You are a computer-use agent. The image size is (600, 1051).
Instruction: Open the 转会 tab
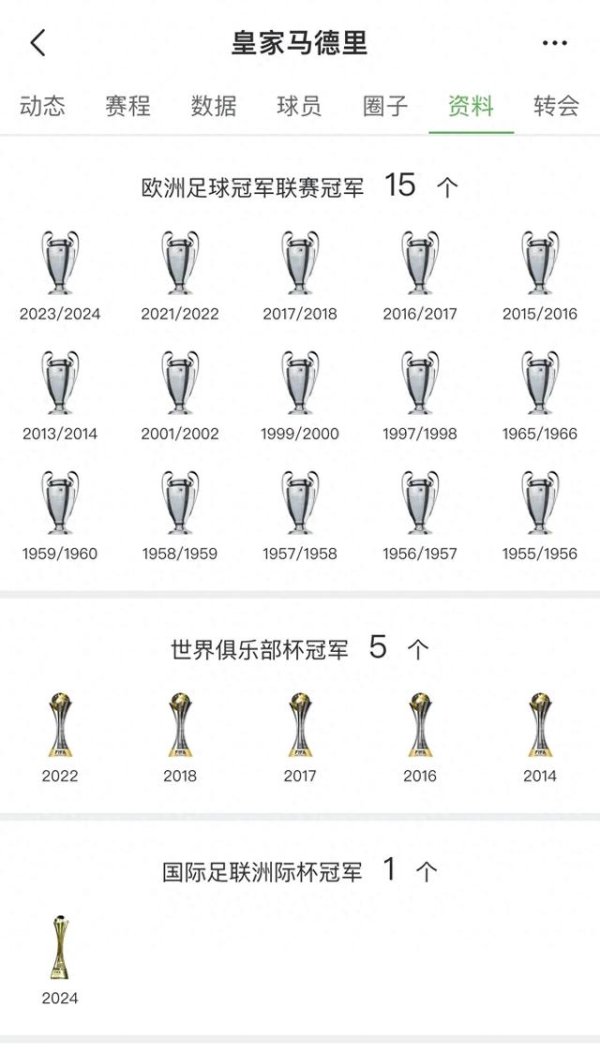[x=556, y=106]
